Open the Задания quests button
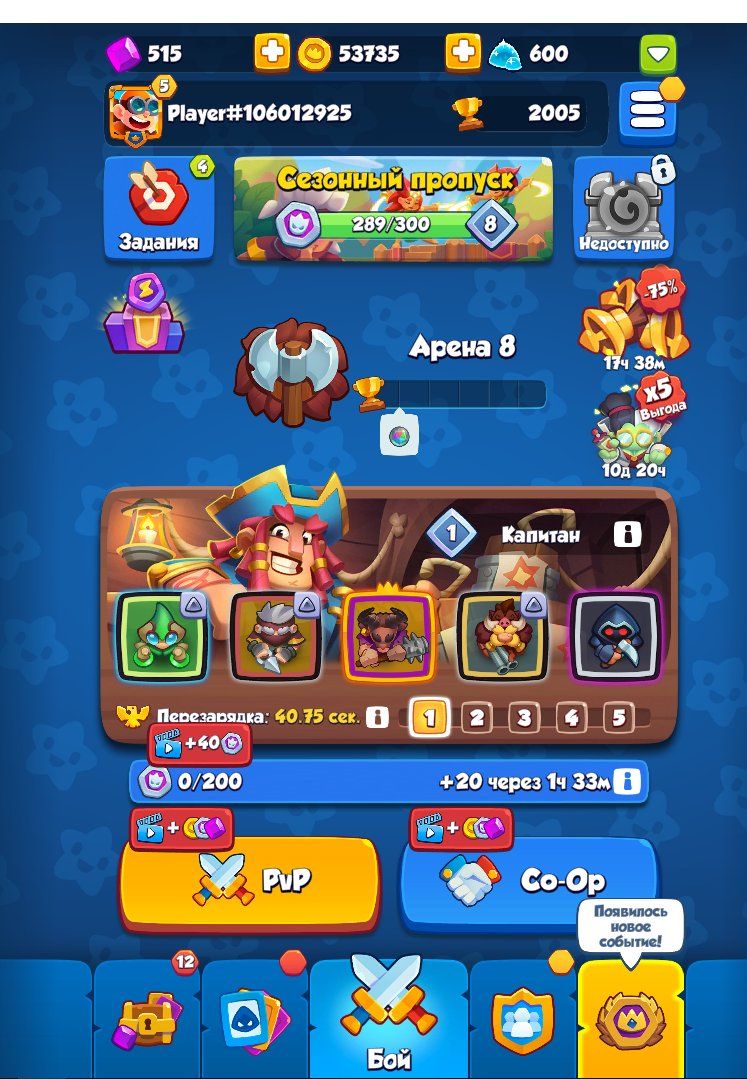 158,207
